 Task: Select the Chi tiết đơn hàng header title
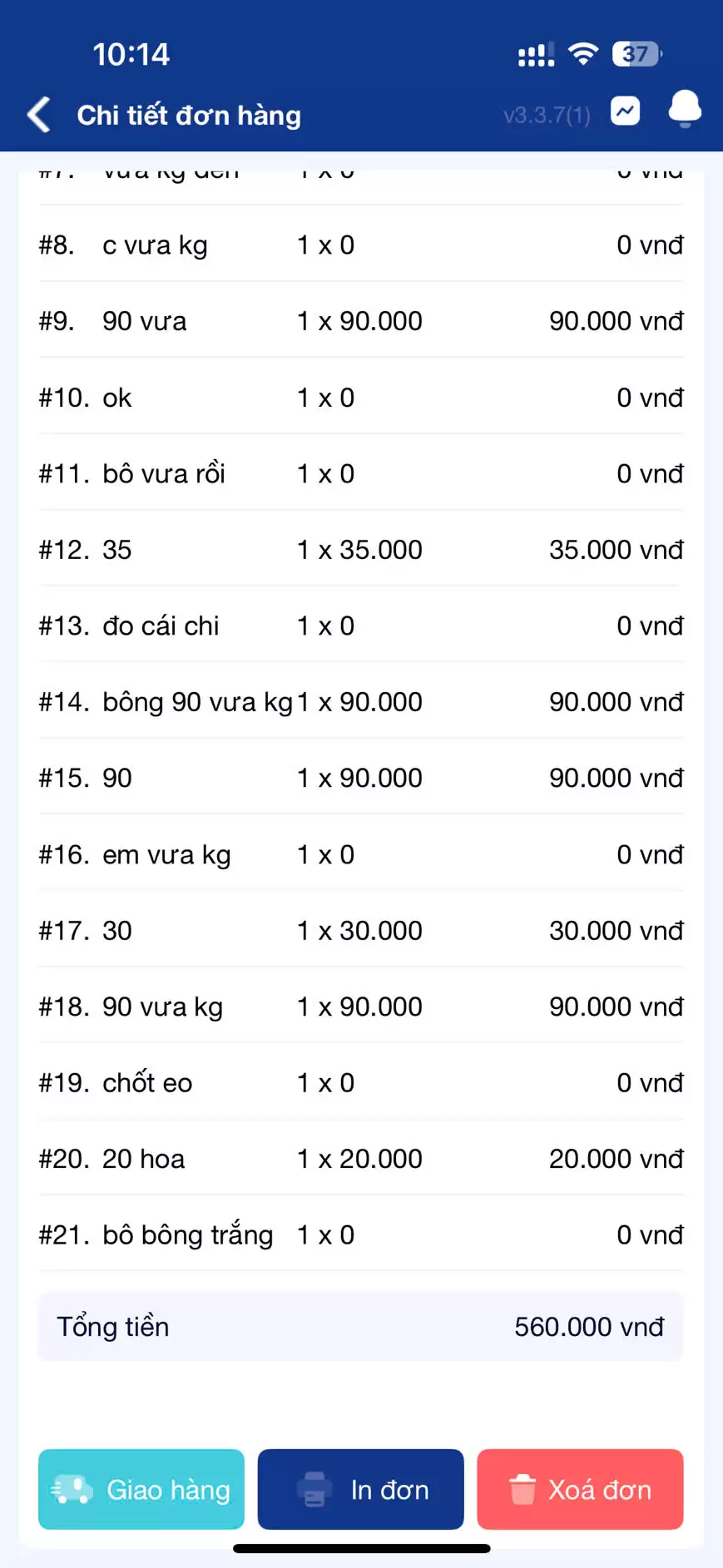point(189,115)
